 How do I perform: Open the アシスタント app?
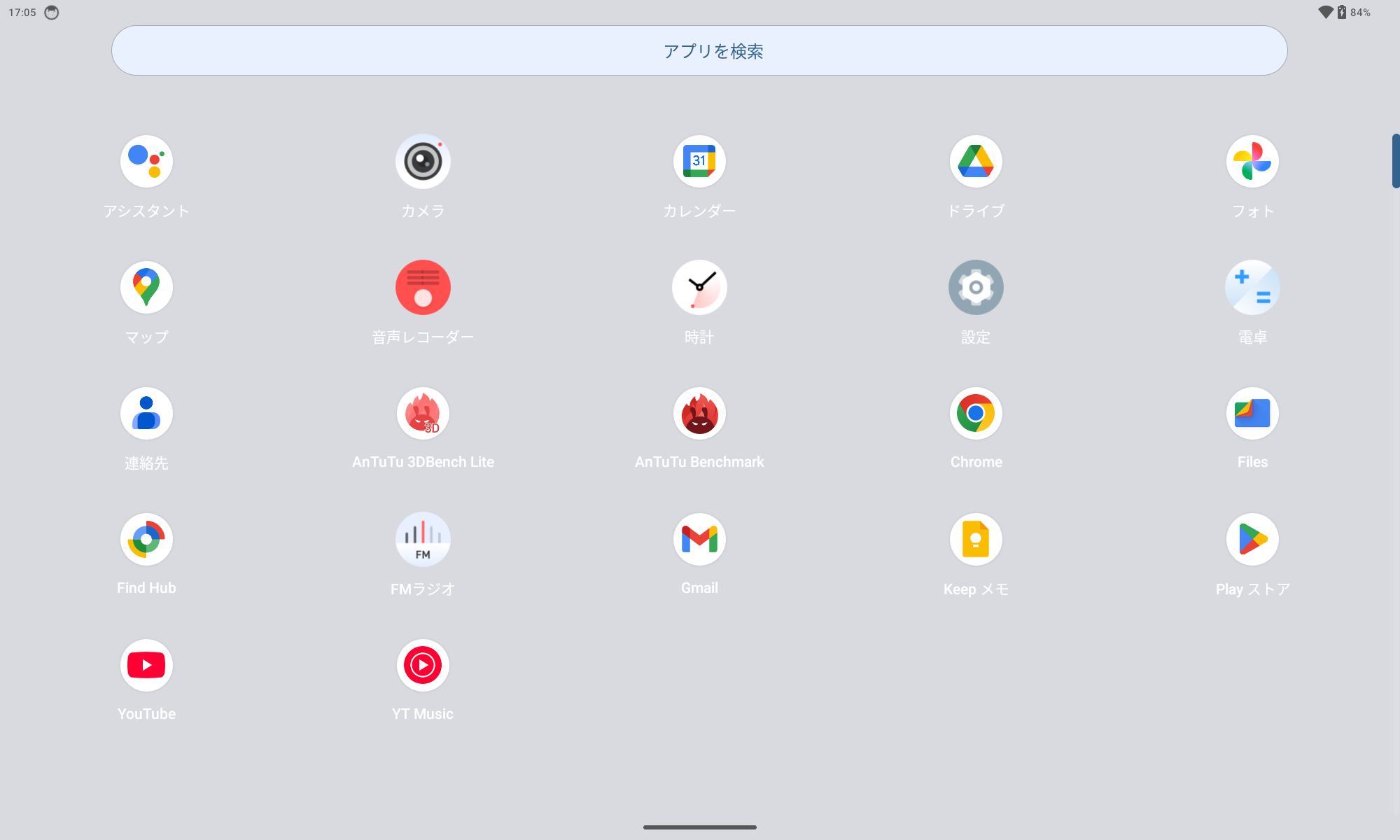(x=146, y=162)
